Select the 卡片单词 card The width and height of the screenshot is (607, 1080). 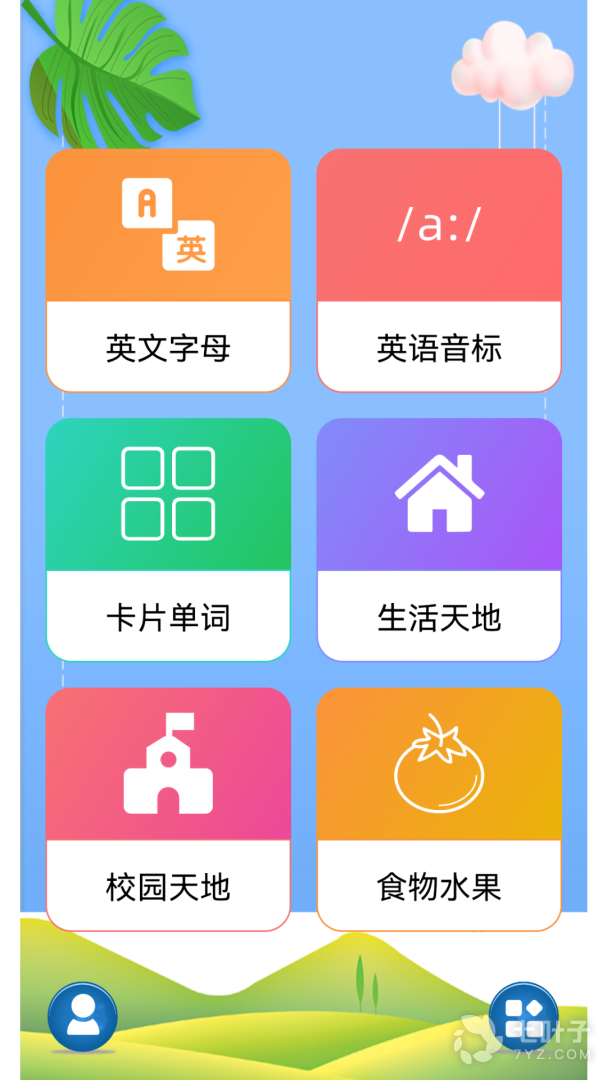pos(168,540)
